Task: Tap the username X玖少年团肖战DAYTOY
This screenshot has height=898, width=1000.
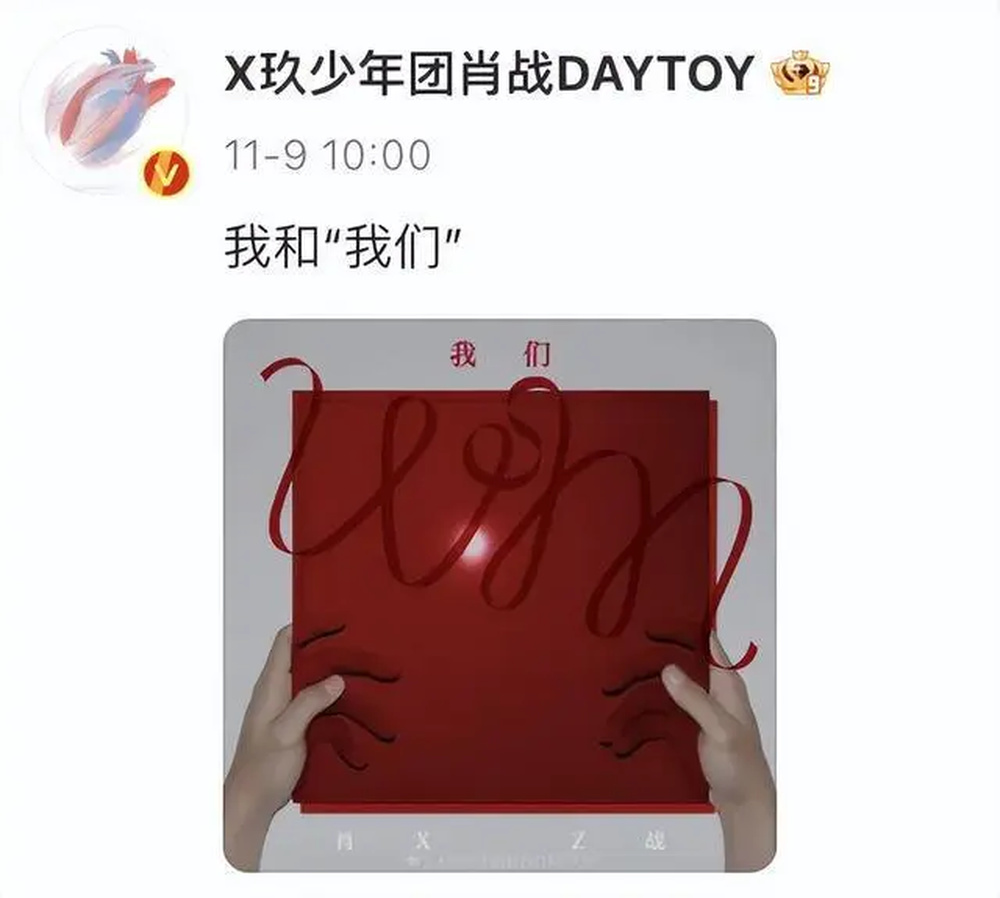Action: tap(488, 75)
